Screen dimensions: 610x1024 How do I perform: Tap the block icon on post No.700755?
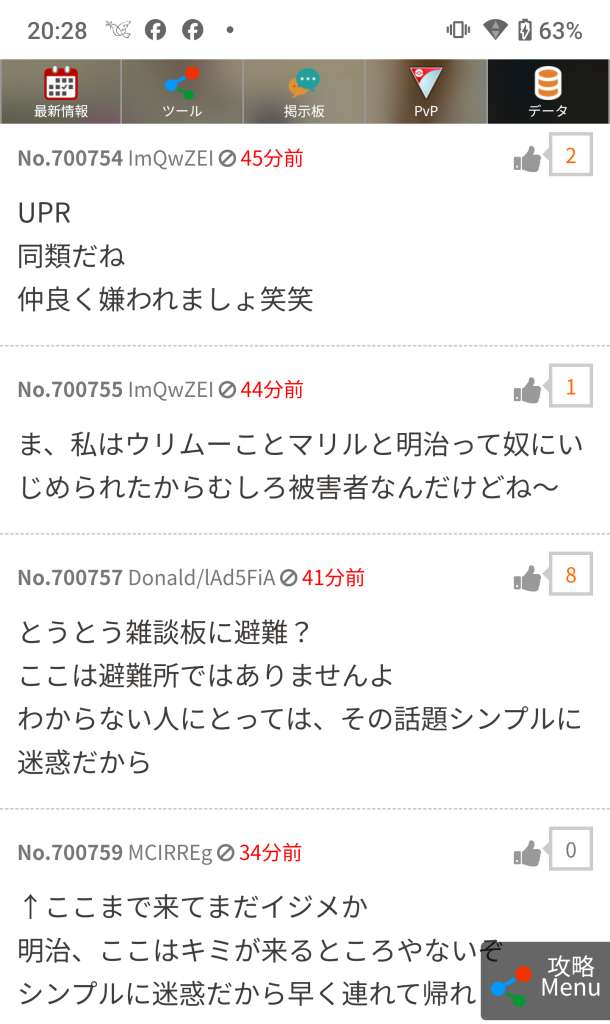227,390
